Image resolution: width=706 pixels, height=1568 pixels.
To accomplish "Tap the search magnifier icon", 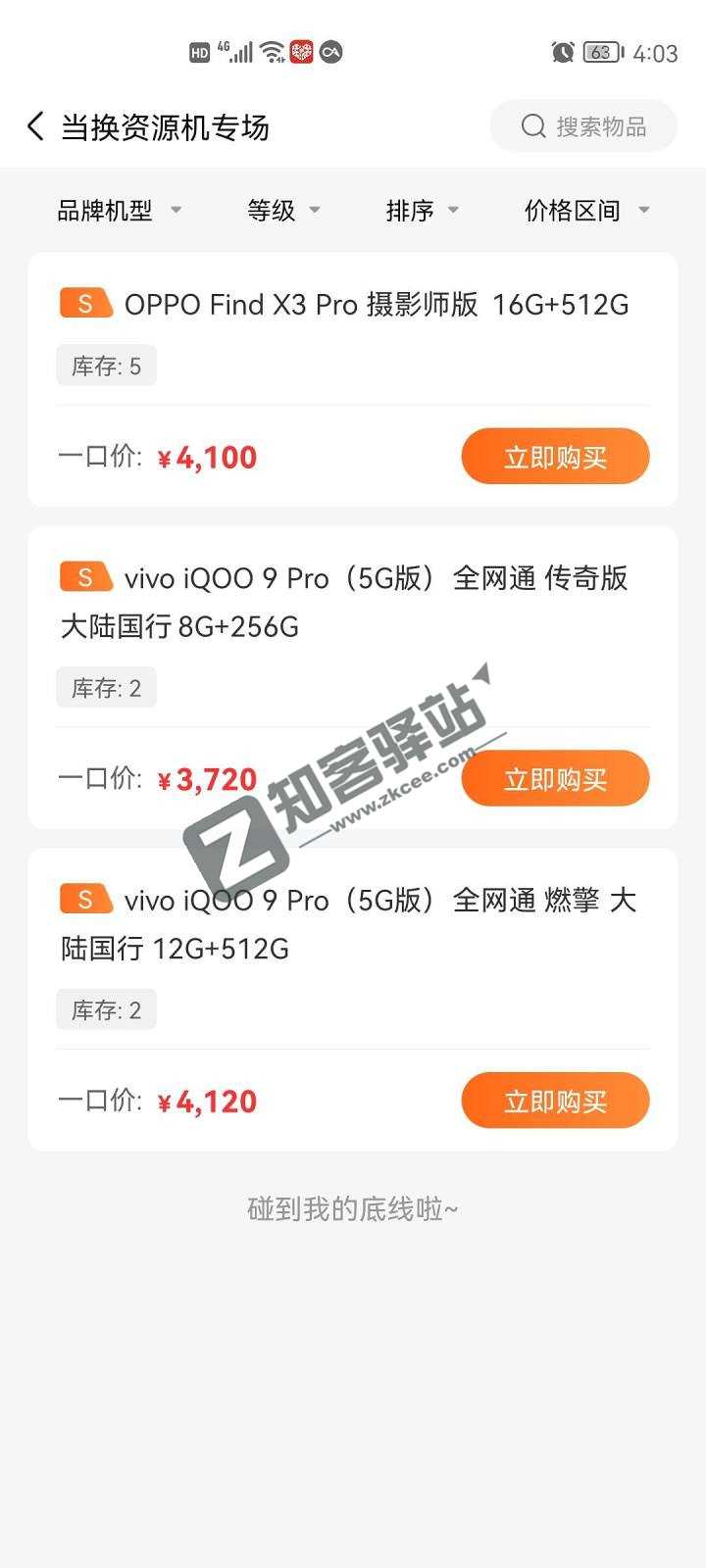I will click(x=532, y=125).
